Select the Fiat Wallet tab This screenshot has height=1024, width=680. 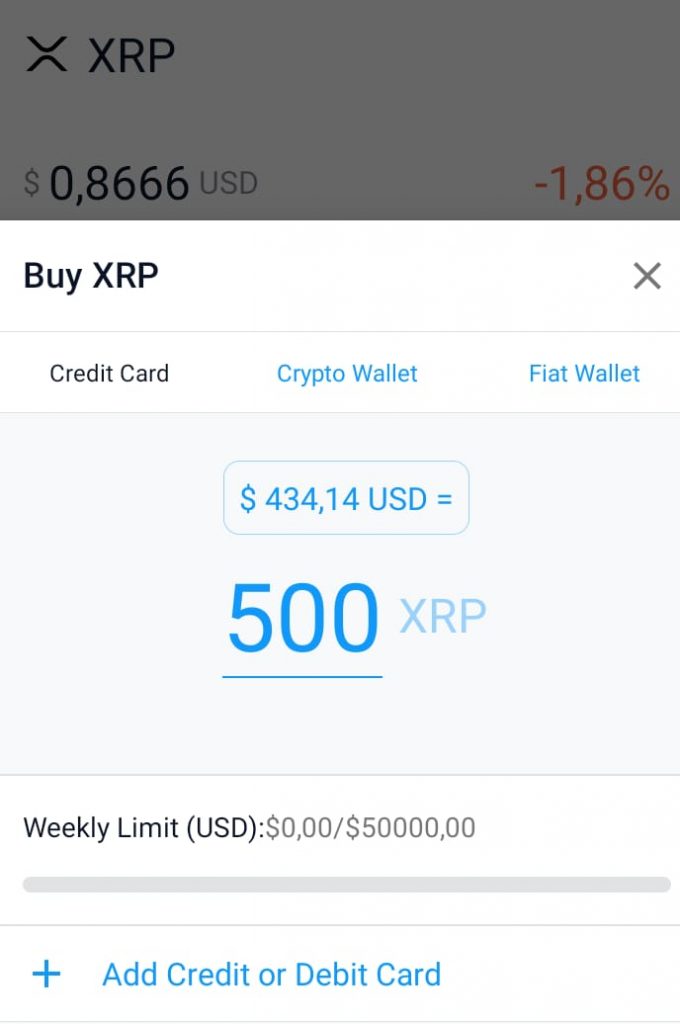coord(584,374)
